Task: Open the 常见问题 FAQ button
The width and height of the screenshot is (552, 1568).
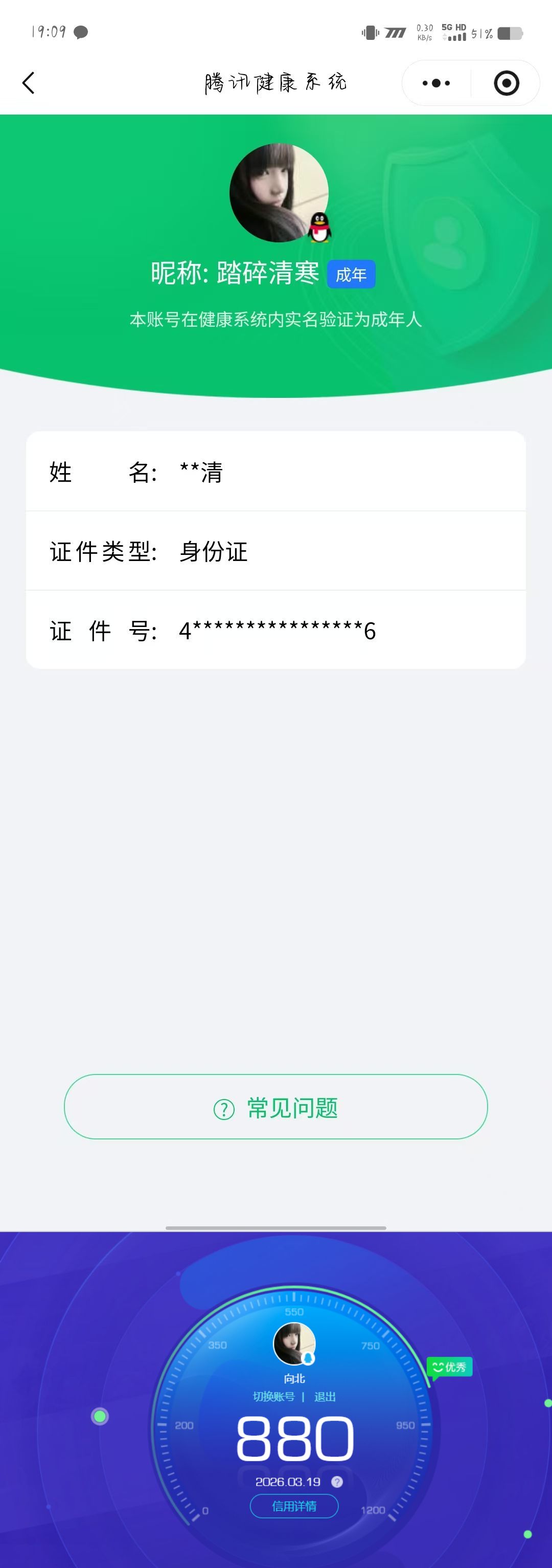Action: coord(275,1108)
